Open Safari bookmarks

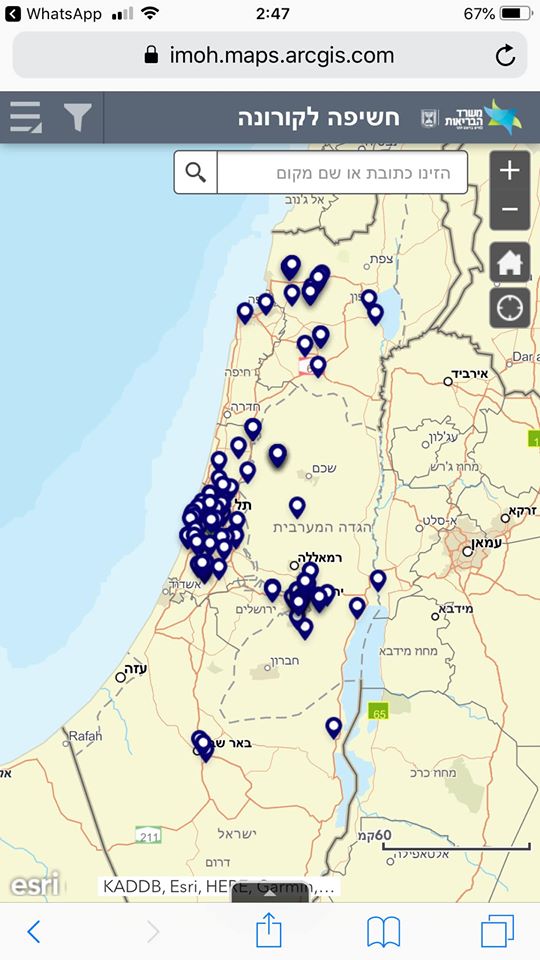coord(383,932)
